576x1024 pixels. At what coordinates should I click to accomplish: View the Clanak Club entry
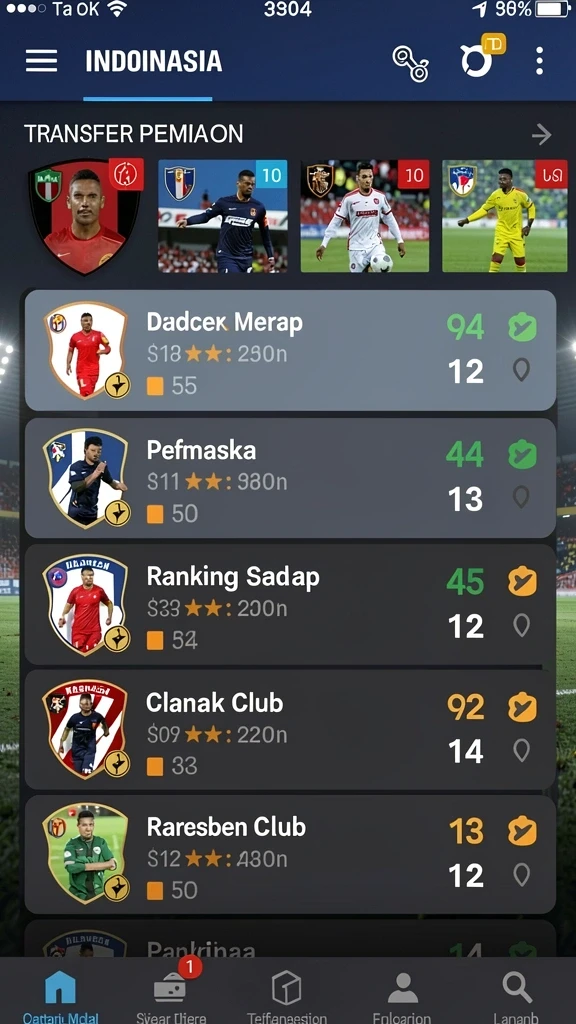[290, 730]
